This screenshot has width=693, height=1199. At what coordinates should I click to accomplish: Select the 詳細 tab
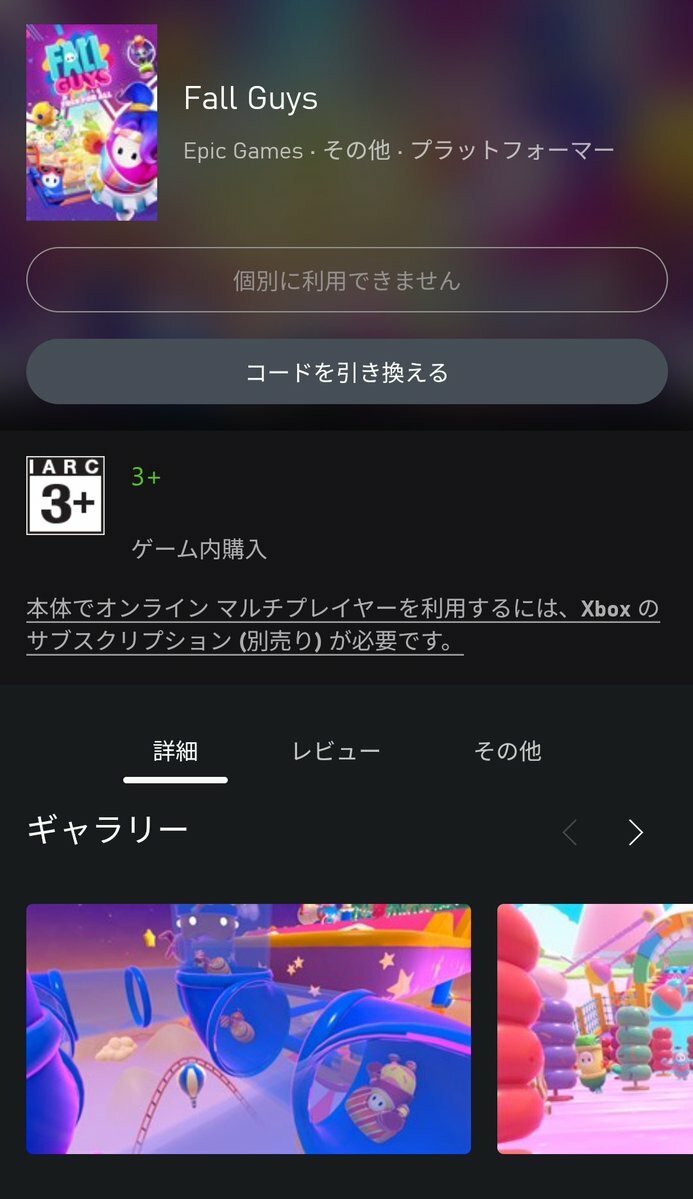pyautogui.click(x=176, y=751)
